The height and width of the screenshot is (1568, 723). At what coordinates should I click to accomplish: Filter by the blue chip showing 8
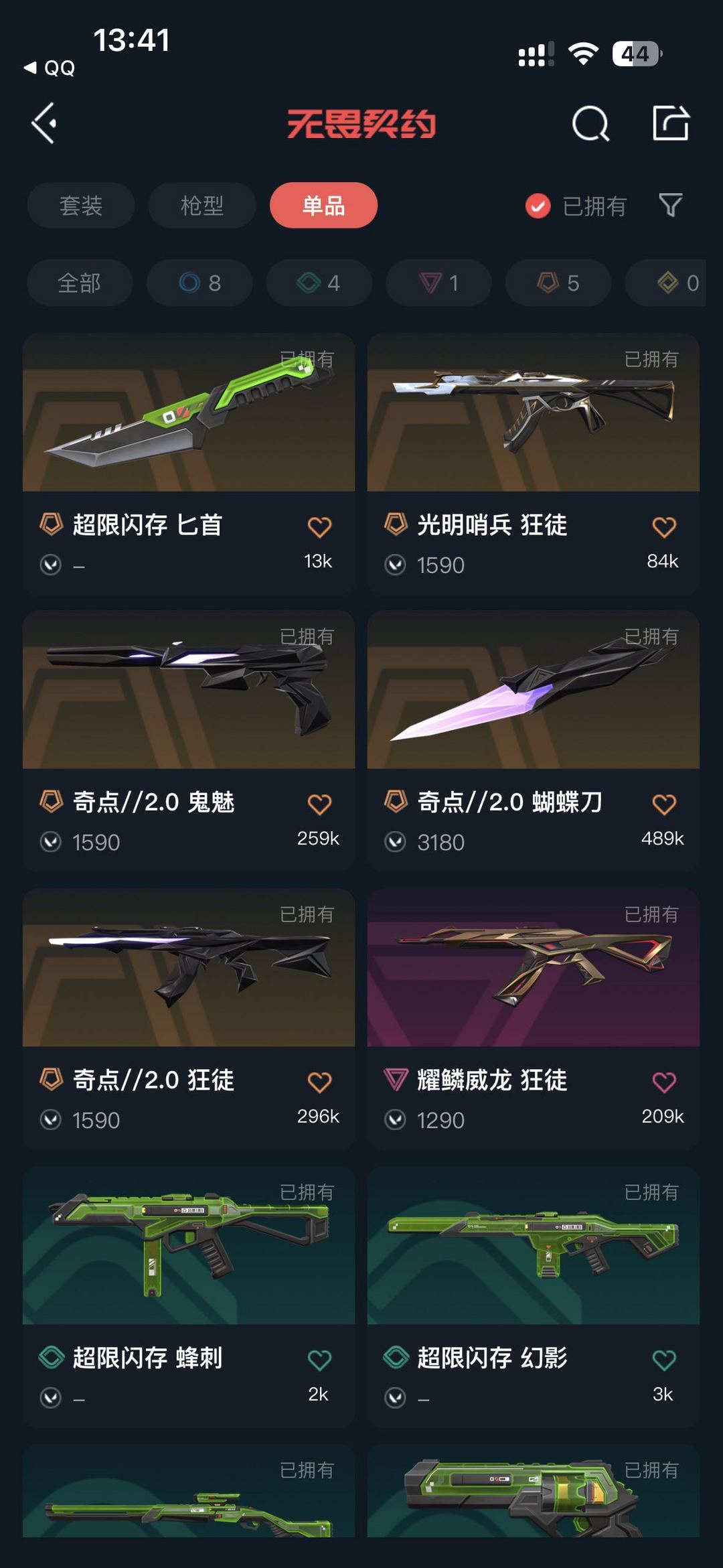click(199, 283)
